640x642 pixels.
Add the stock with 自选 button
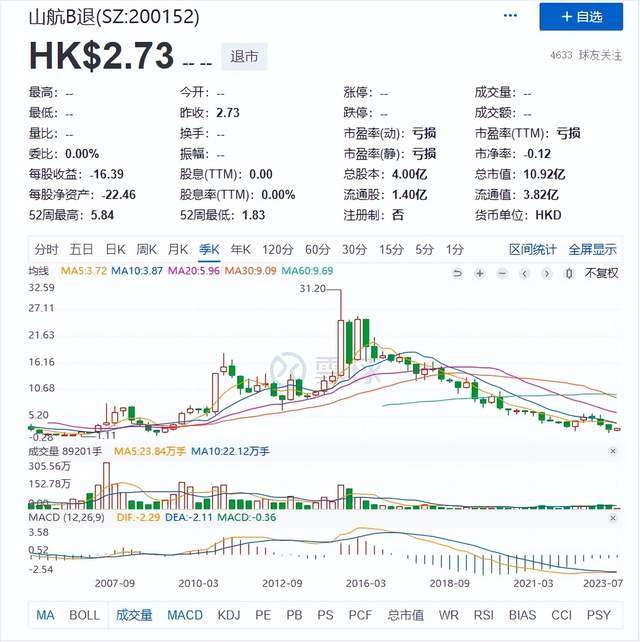[582, 17]
